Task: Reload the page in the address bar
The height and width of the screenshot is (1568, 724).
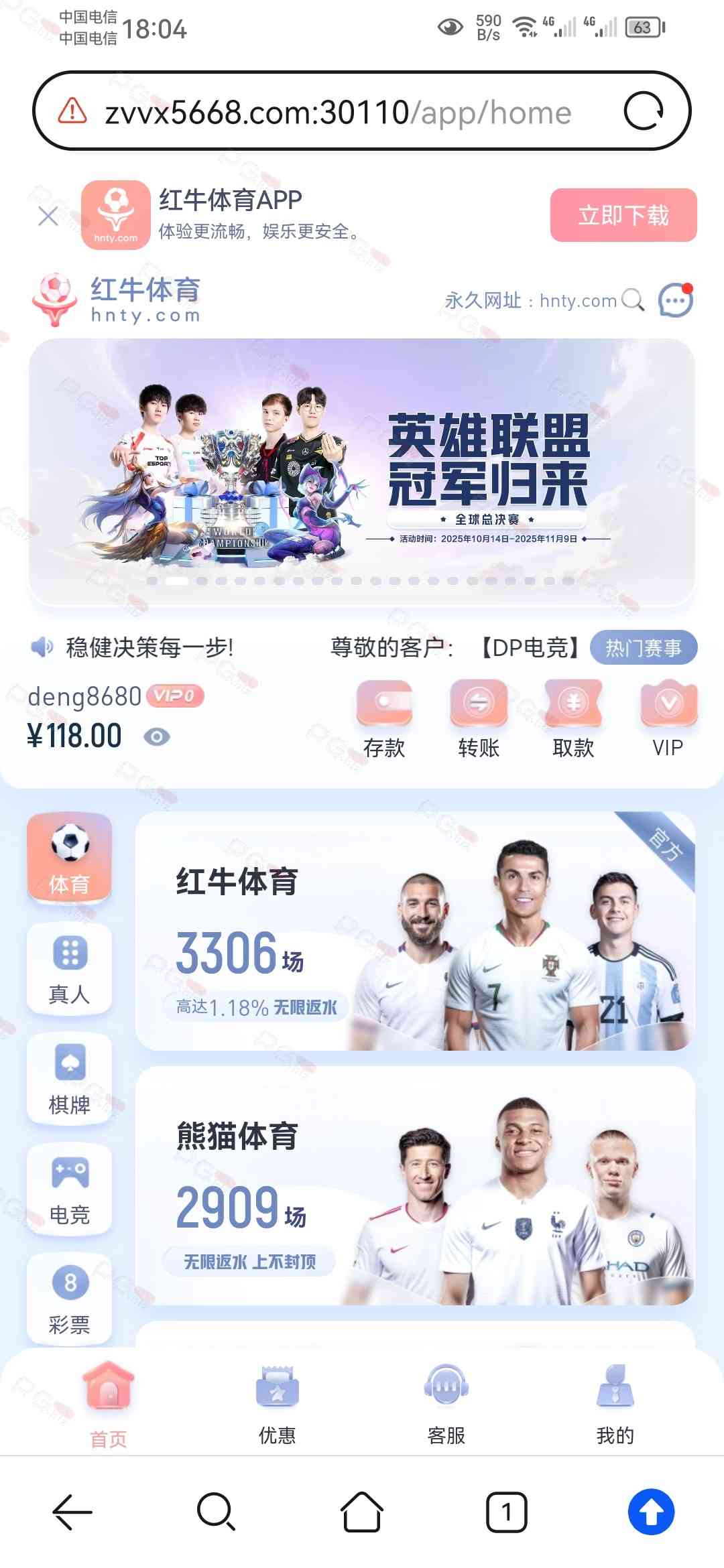Action: (643, 111)
